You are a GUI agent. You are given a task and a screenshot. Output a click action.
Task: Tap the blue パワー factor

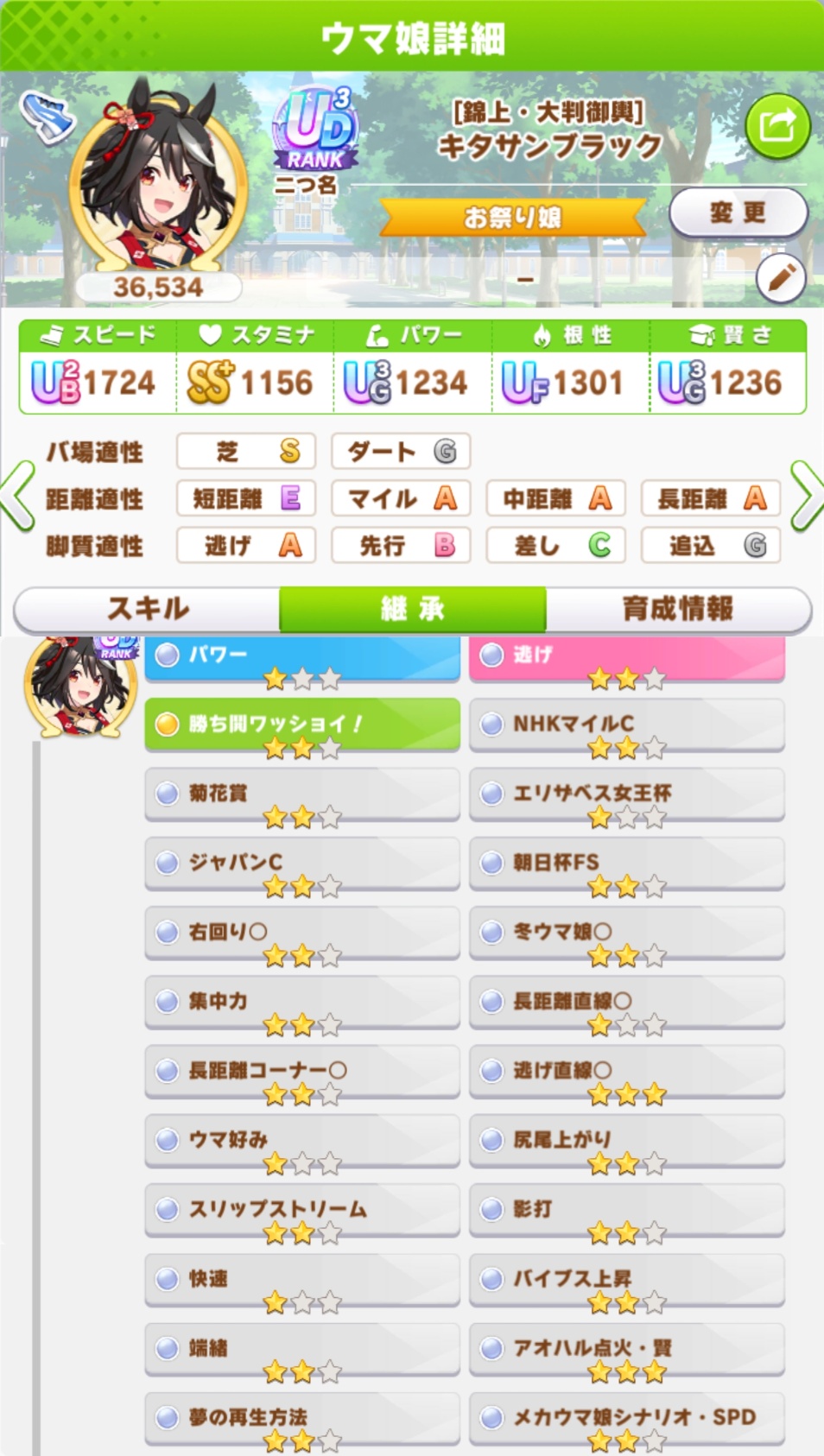[301, 656]
